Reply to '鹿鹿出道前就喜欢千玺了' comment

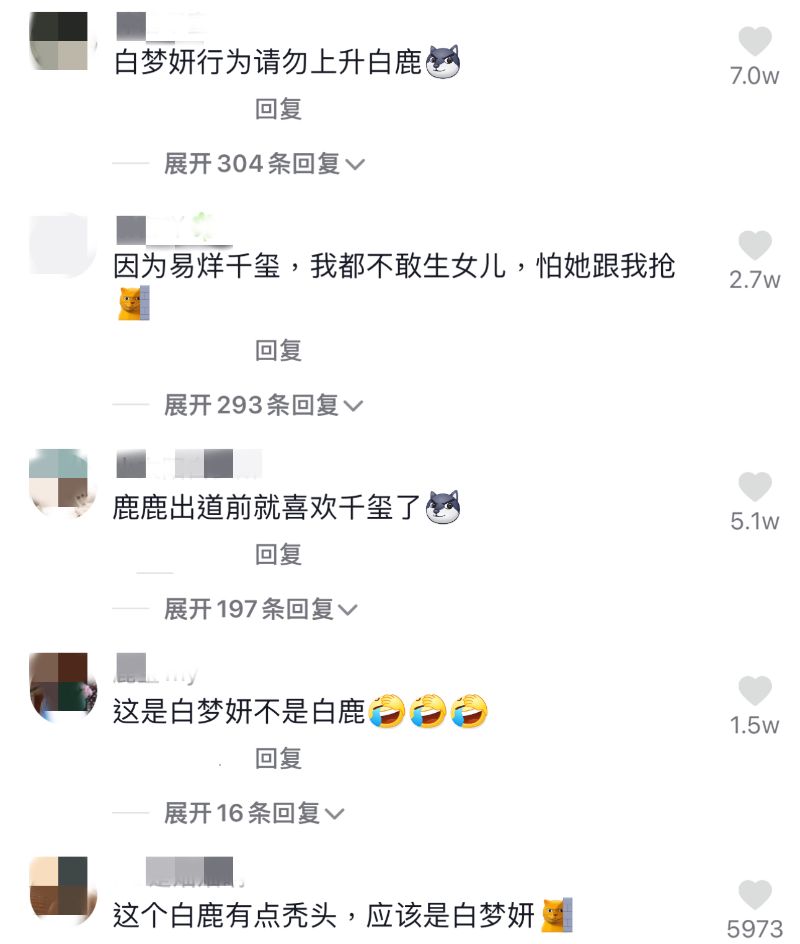coord(278,555)
